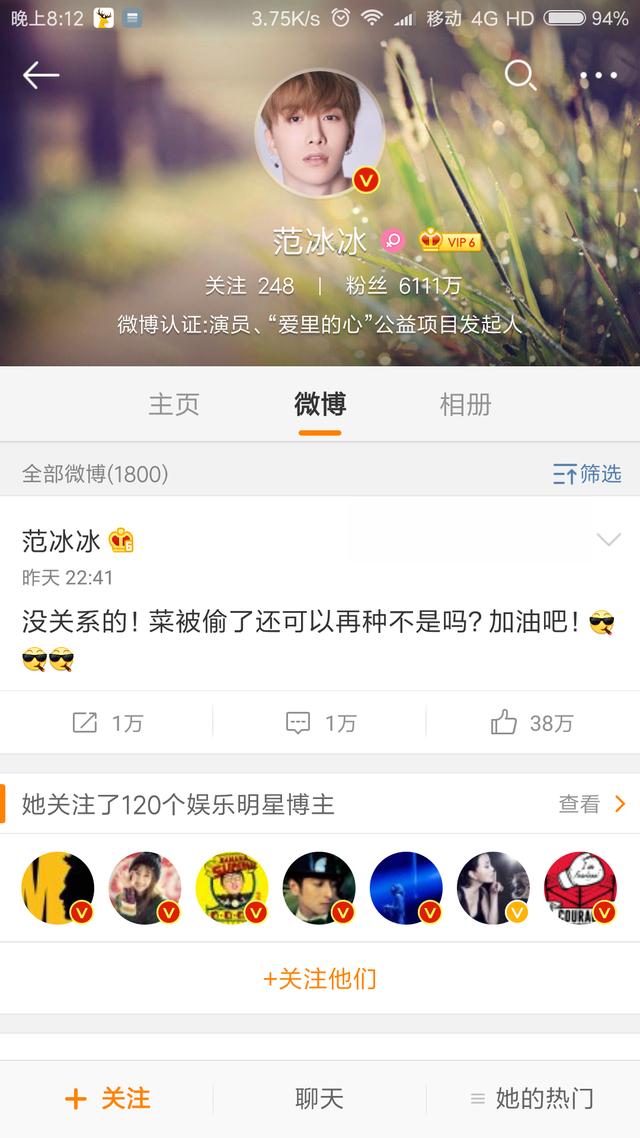Open the 她的热门 menu
640x1138 pixels.
[533, 1099]
